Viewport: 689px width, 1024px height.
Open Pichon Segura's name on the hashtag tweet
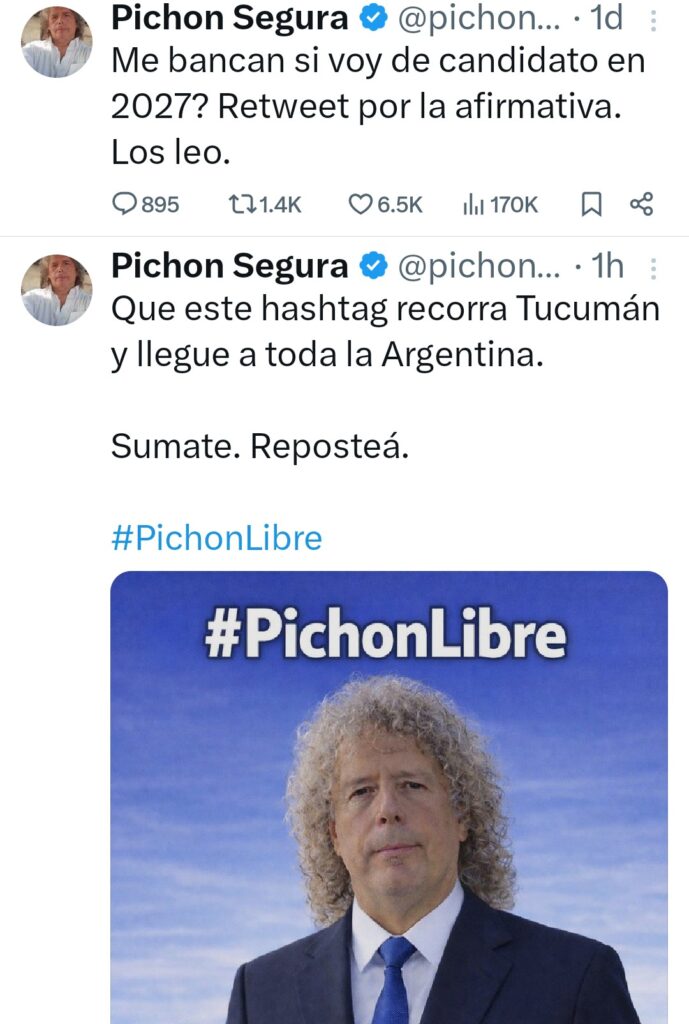click(229, 267)
